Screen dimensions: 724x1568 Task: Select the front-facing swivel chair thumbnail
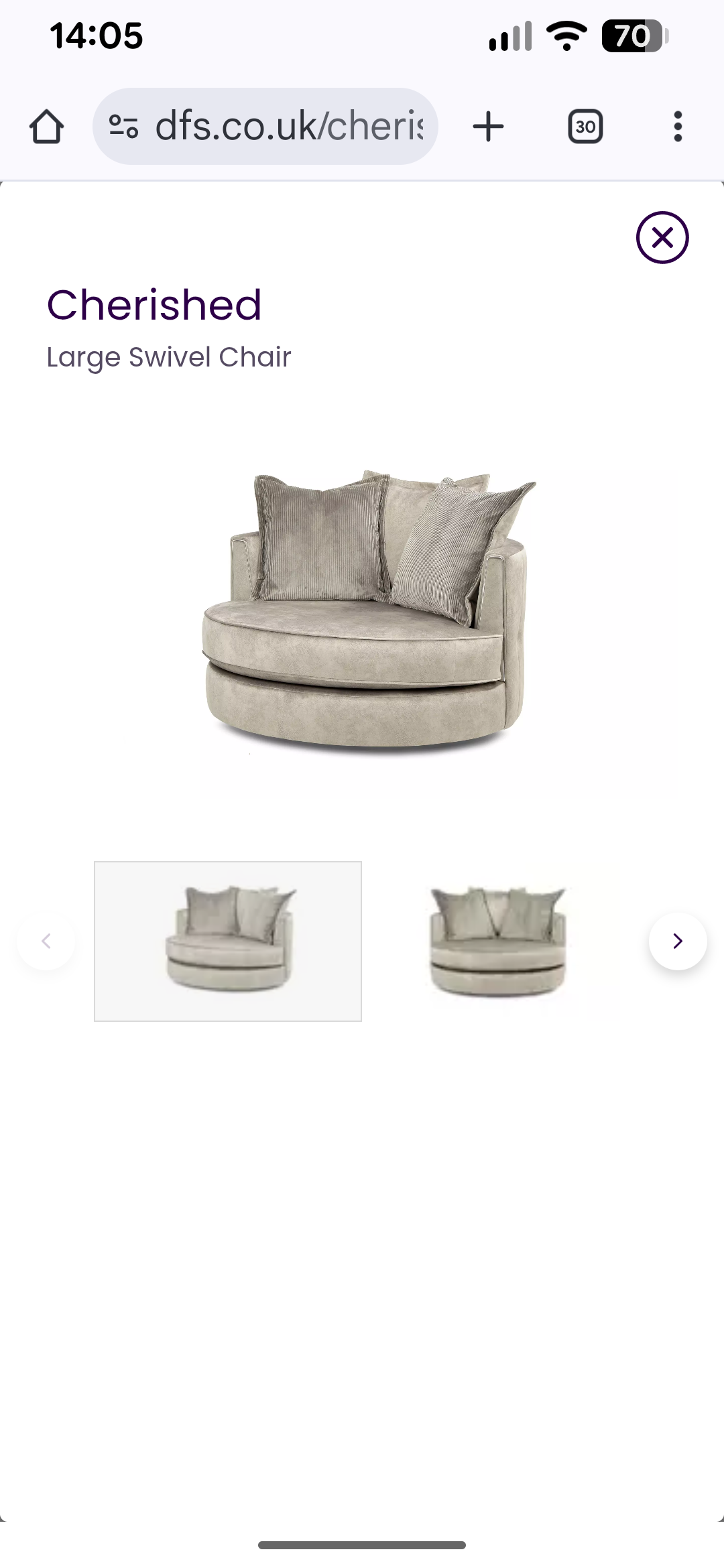(x=497, y=941)
